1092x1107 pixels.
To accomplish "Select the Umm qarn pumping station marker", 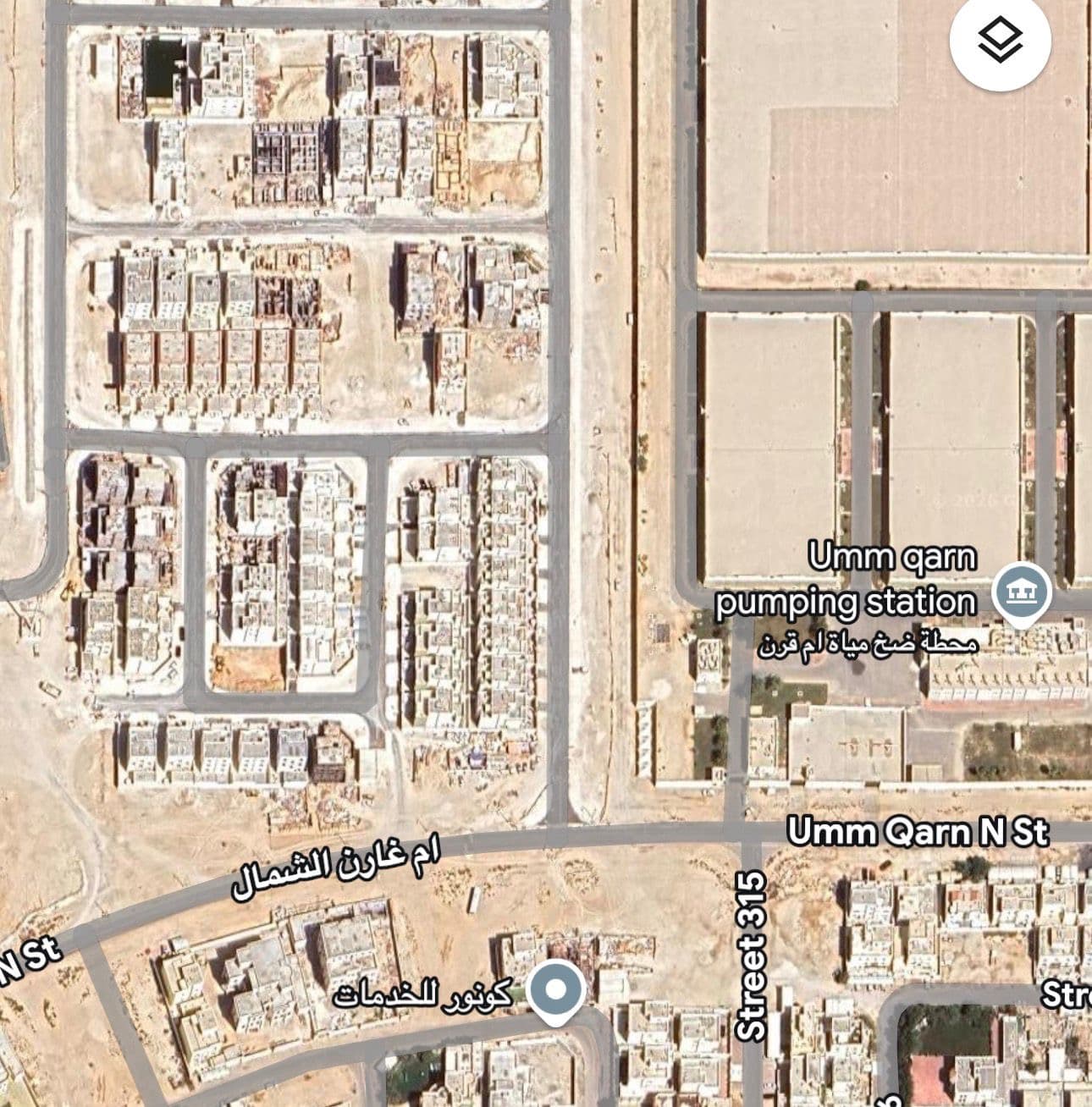I will point(1022,592).
